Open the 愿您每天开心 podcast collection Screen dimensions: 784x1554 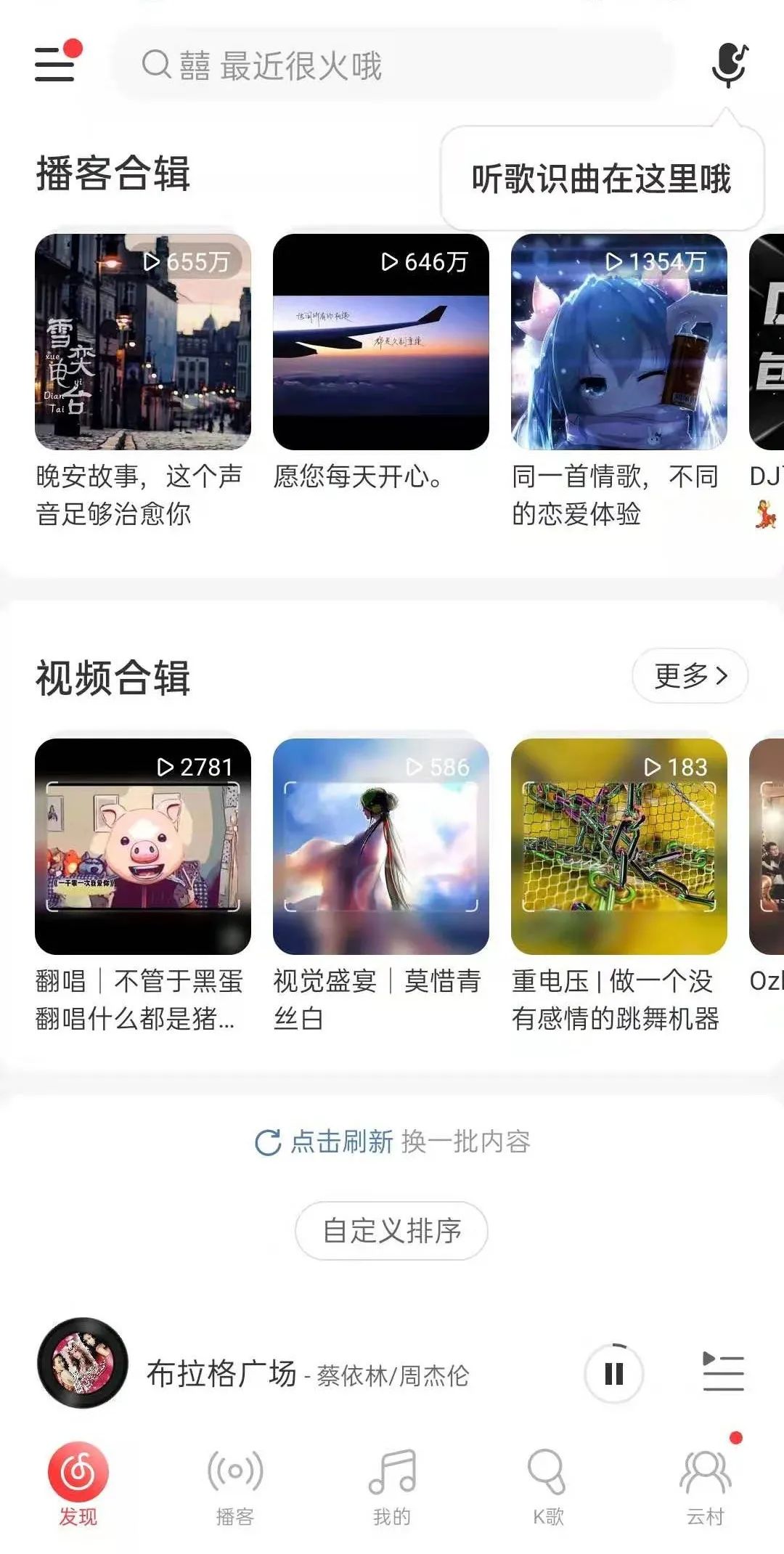(380, 342)
